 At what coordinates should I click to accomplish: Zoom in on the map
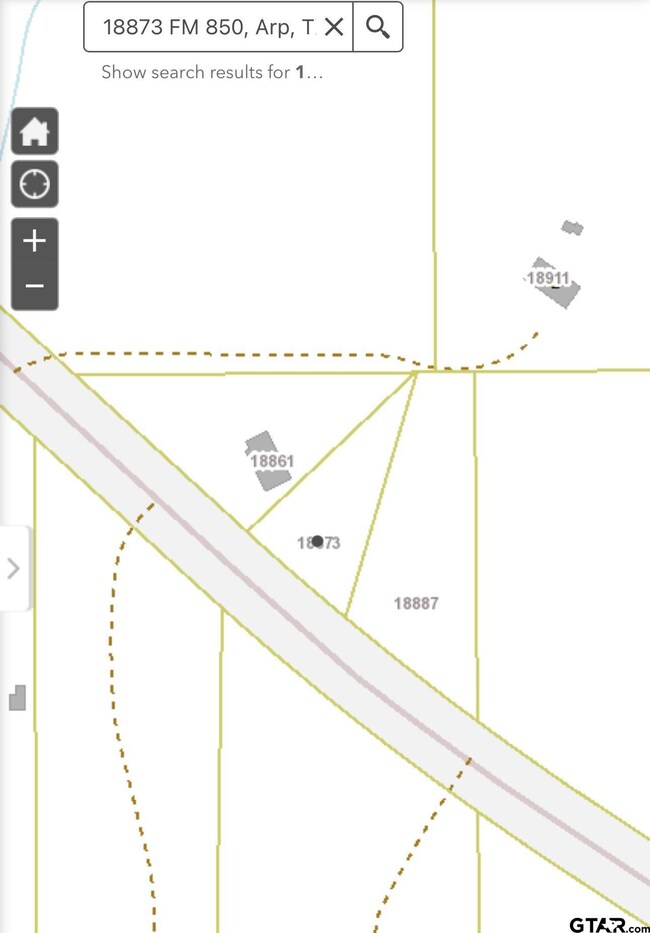(35, 241)
